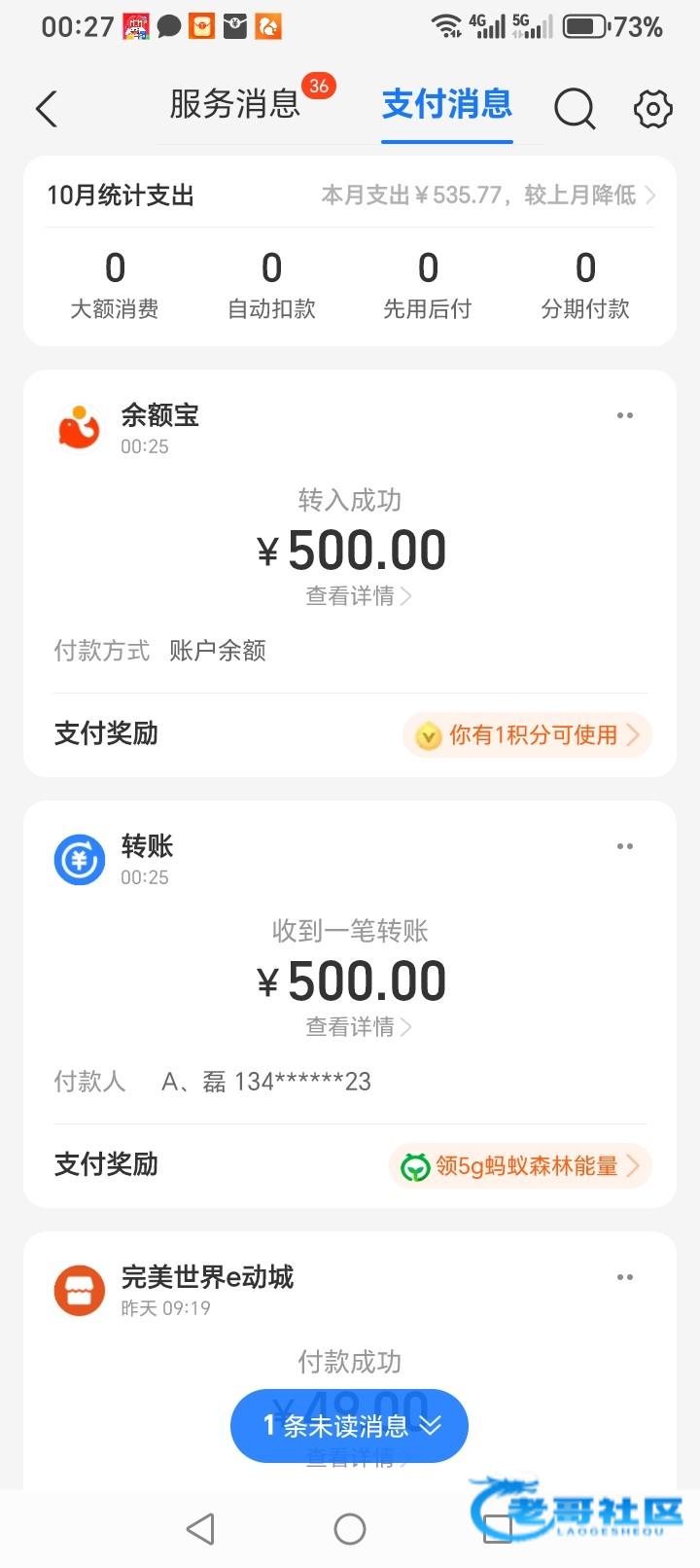Go back using the top-left arrow
700x1568 pixels.
(47, 108)
